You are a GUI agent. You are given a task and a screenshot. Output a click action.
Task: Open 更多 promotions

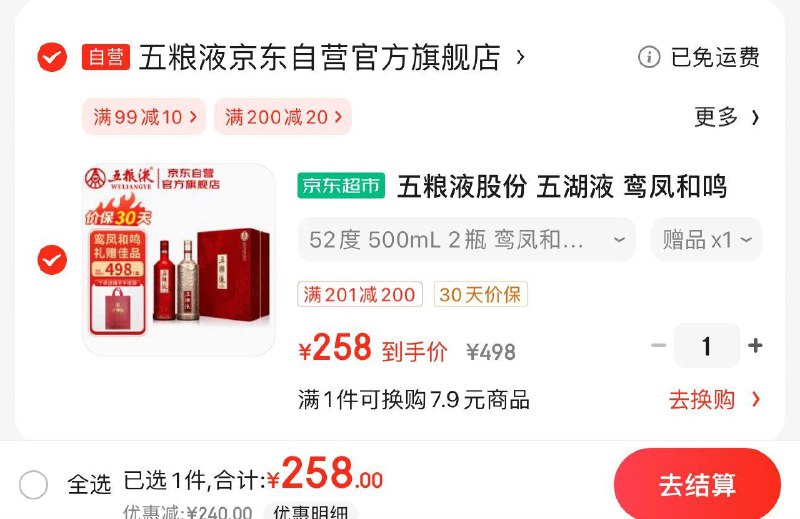727,117
